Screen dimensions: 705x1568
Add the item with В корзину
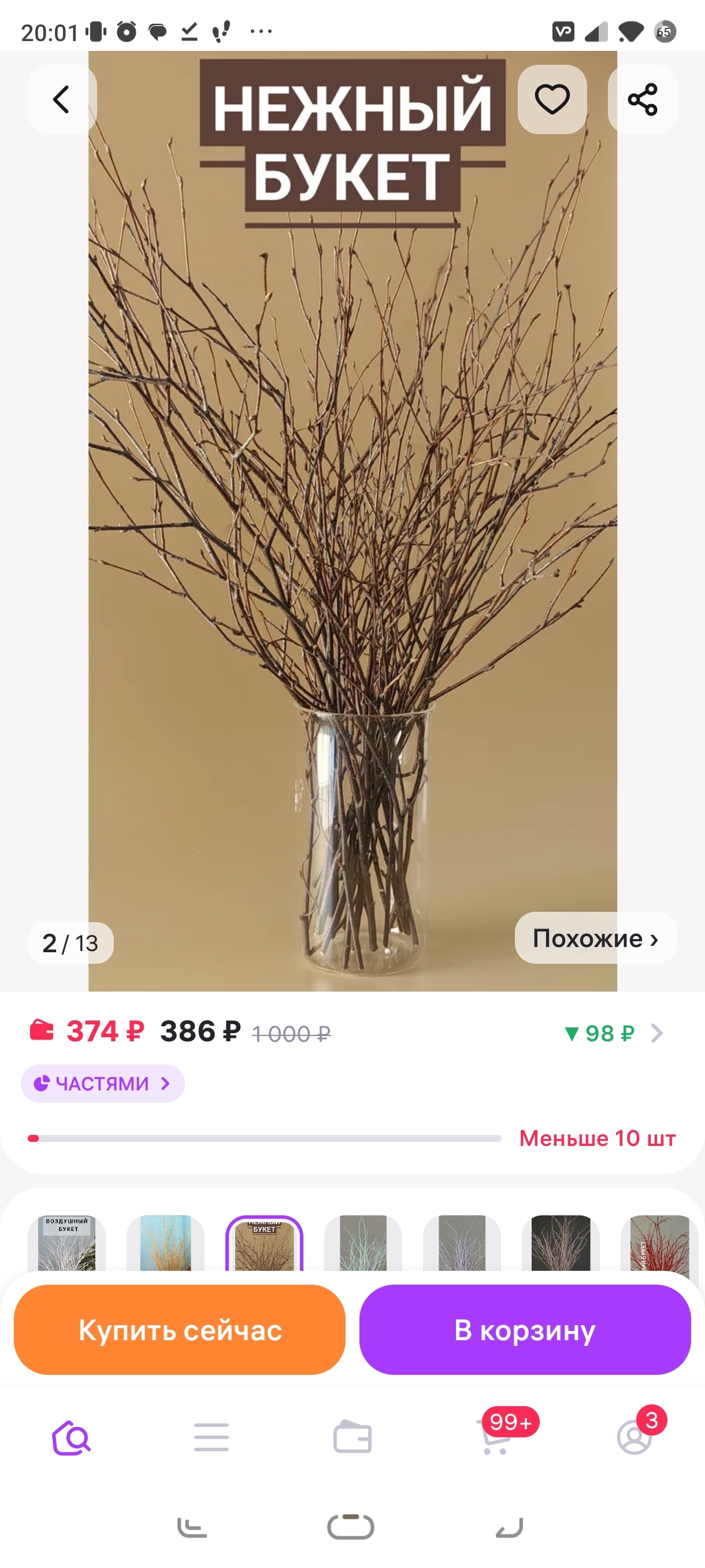point(525,1330)
